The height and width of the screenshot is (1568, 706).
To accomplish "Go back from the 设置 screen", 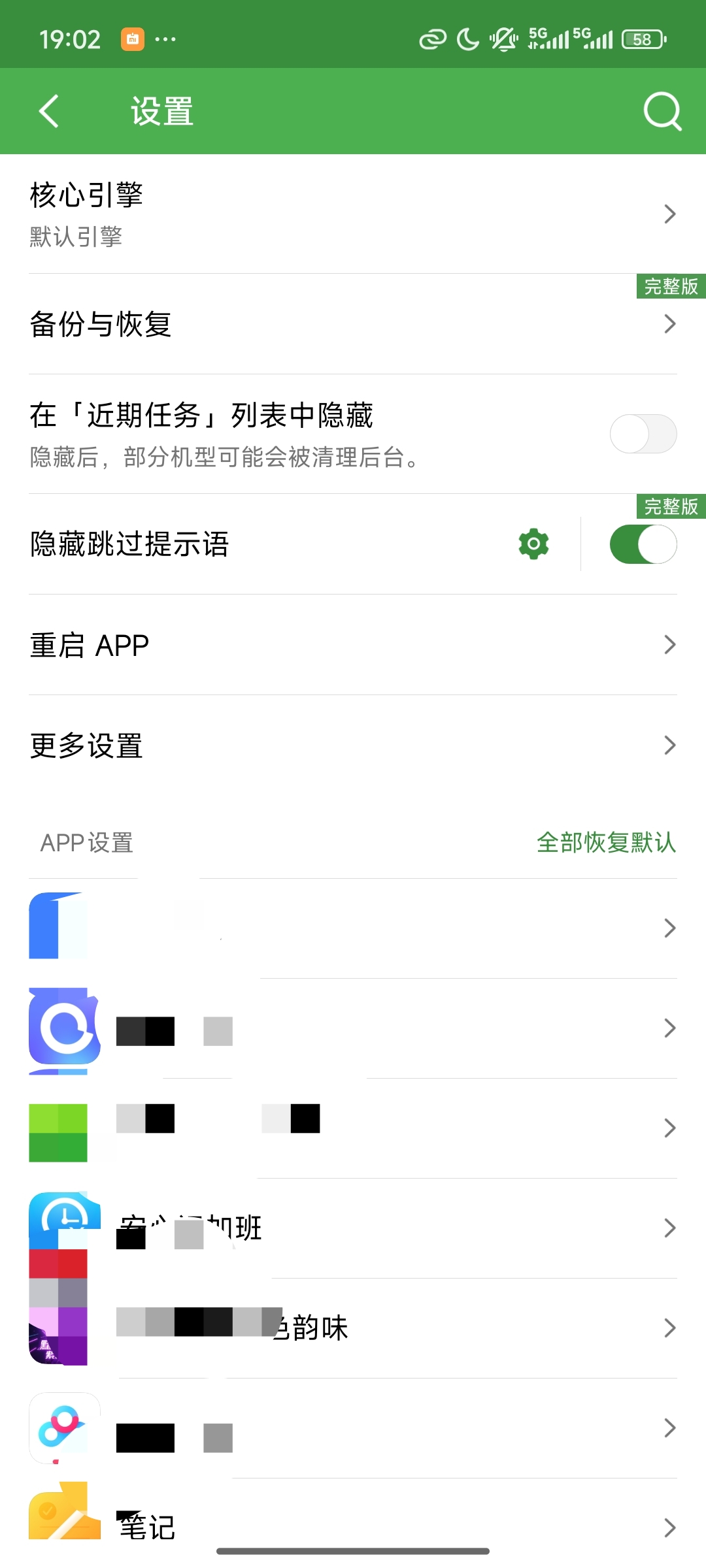I will click(49, 111).
